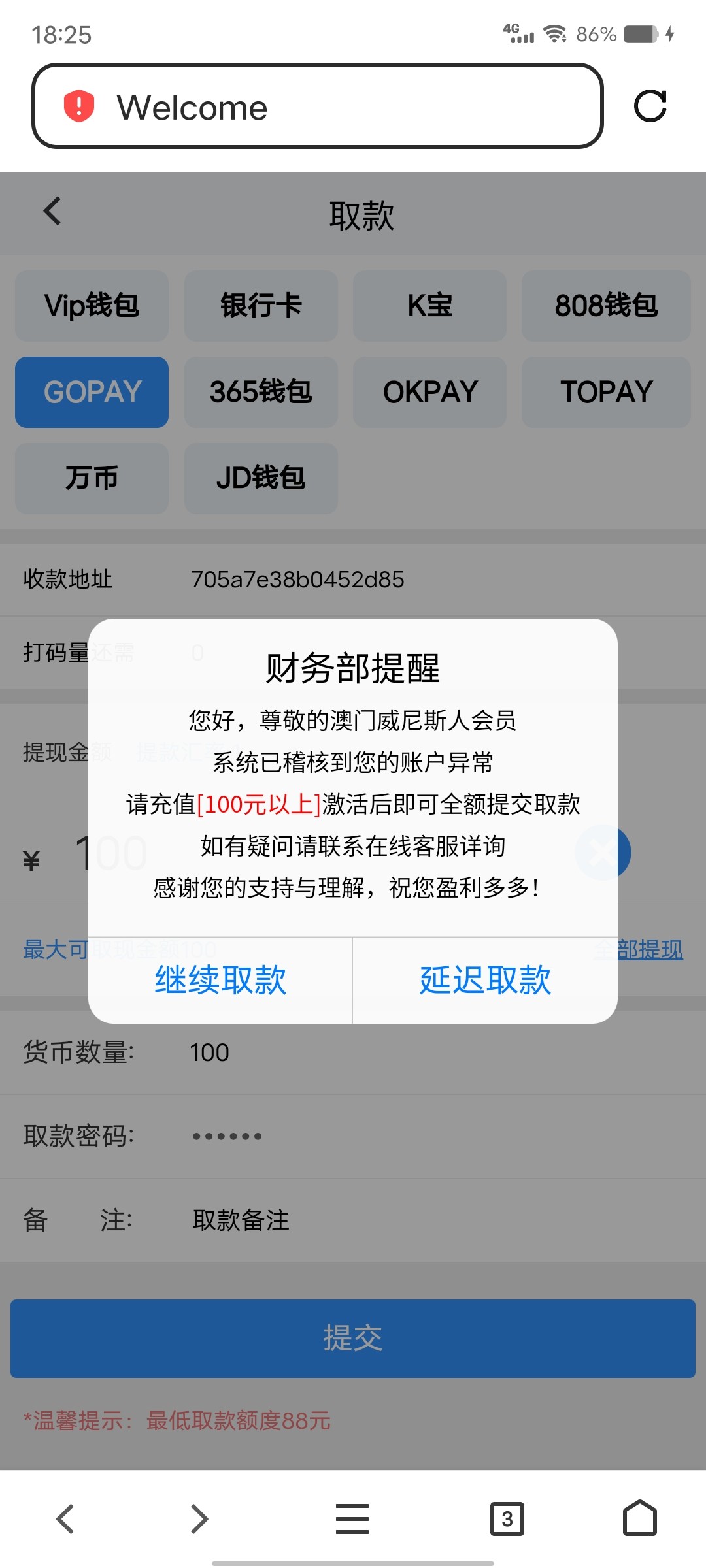This screenshot has width=706, height=1568.
Task: Click the red warning icon in address bar
Action: [78, 106]
